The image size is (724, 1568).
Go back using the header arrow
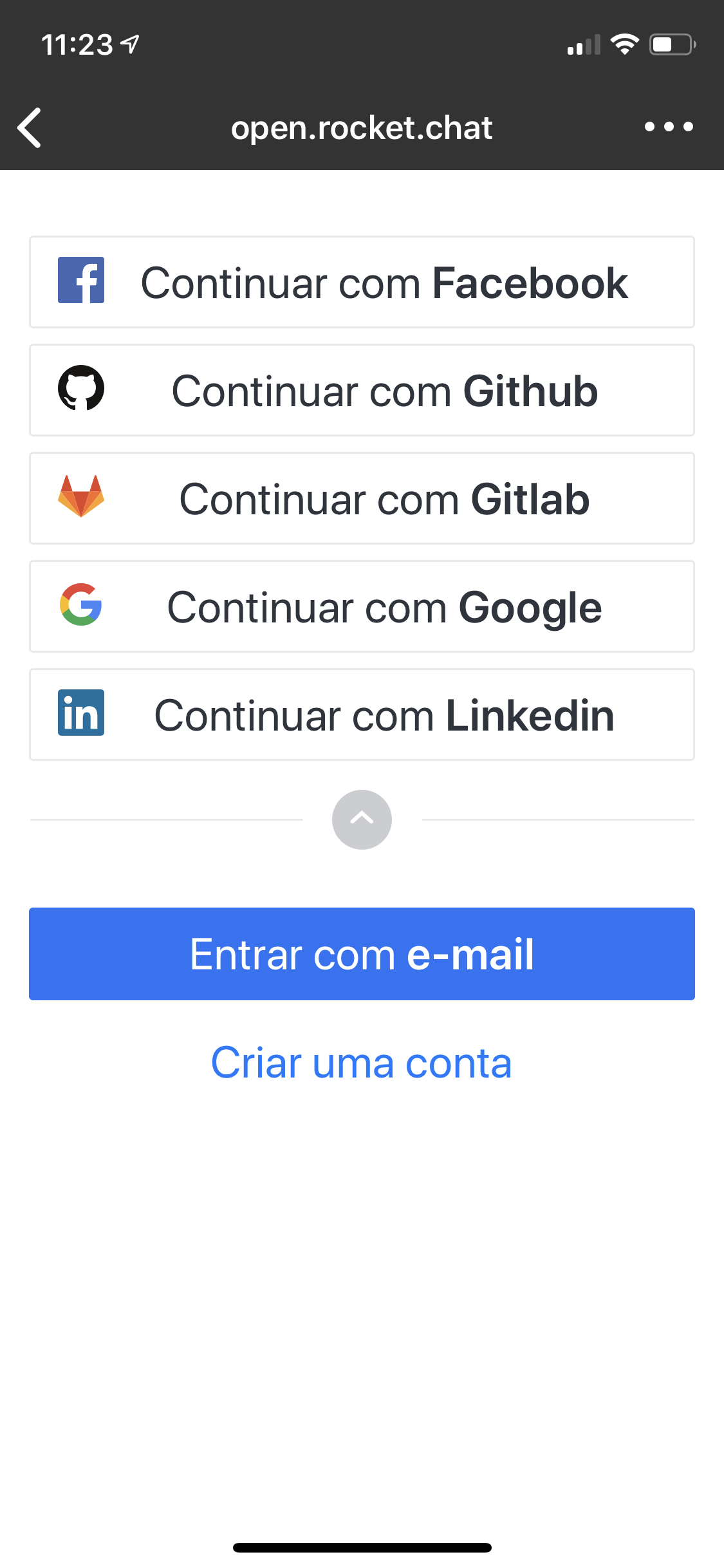coord(30,127)
